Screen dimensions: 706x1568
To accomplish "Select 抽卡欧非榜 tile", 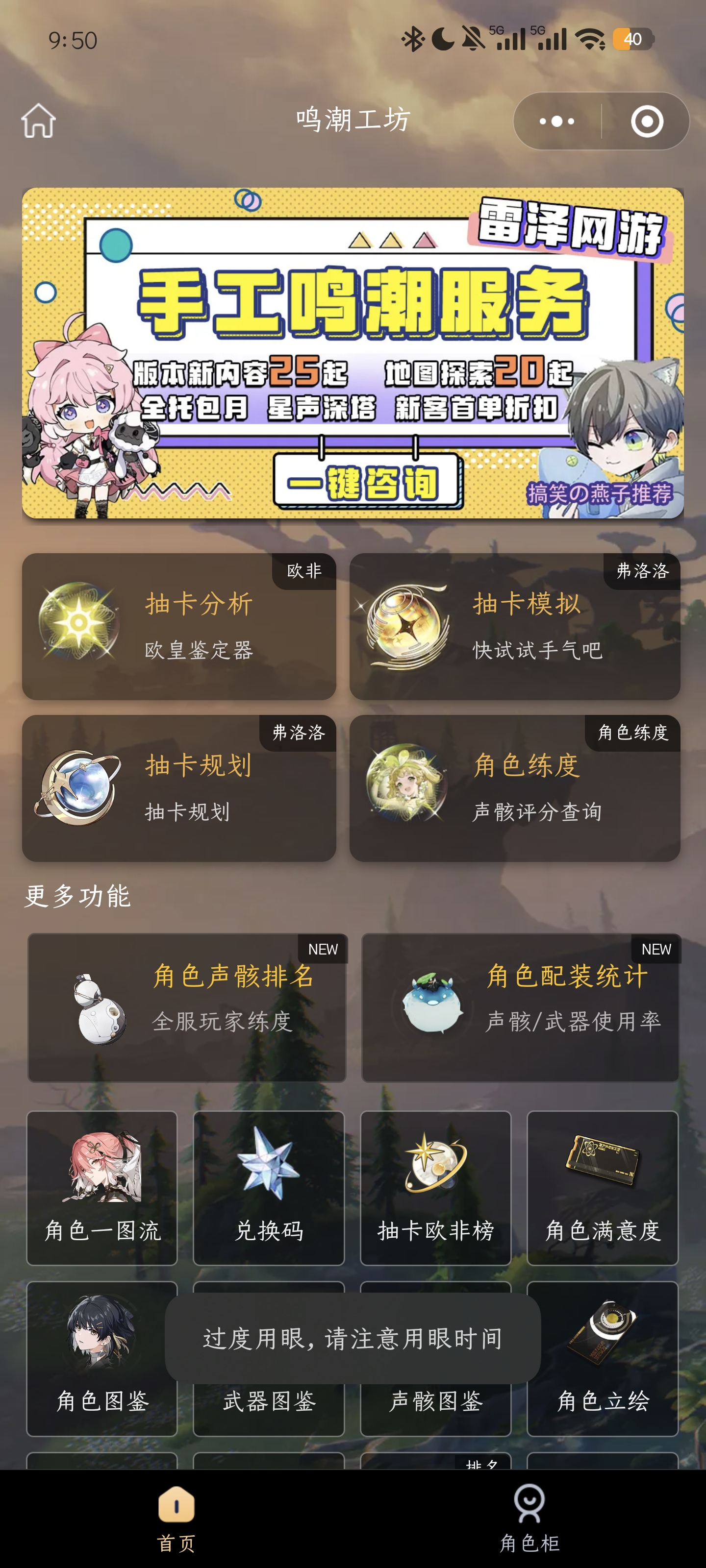I will point(435,1188).
